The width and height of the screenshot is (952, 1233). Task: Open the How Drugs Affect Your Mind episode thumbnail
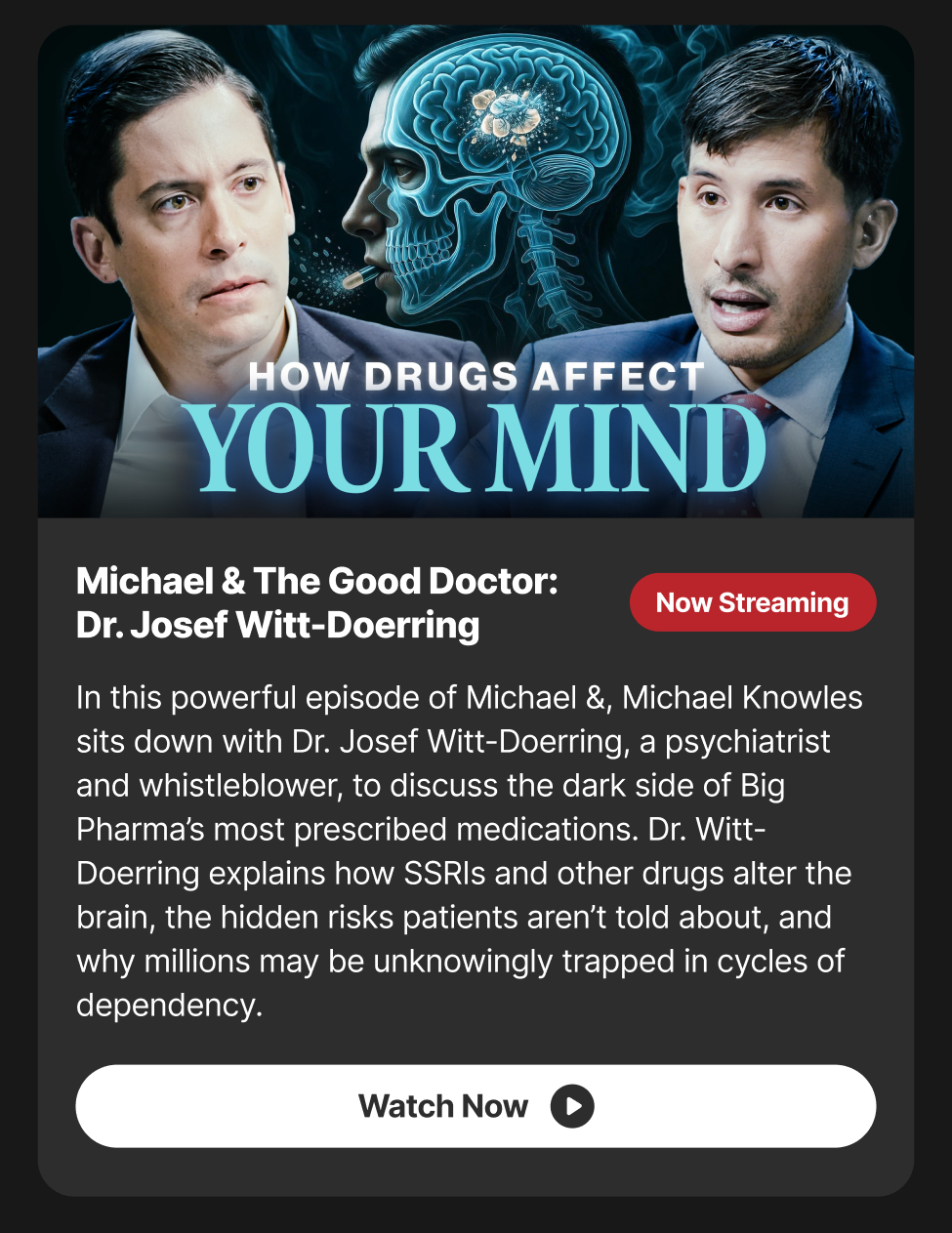(476, 271)
